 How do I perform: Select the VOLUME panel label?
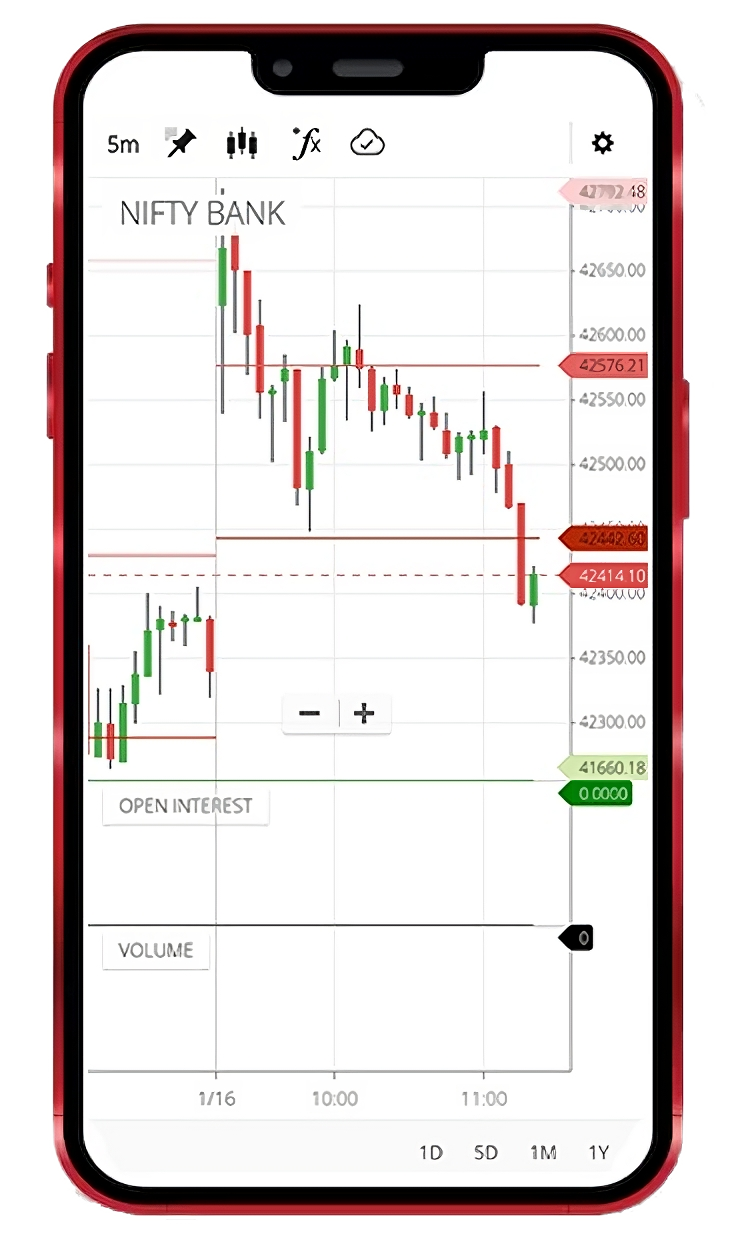[156, 950]
